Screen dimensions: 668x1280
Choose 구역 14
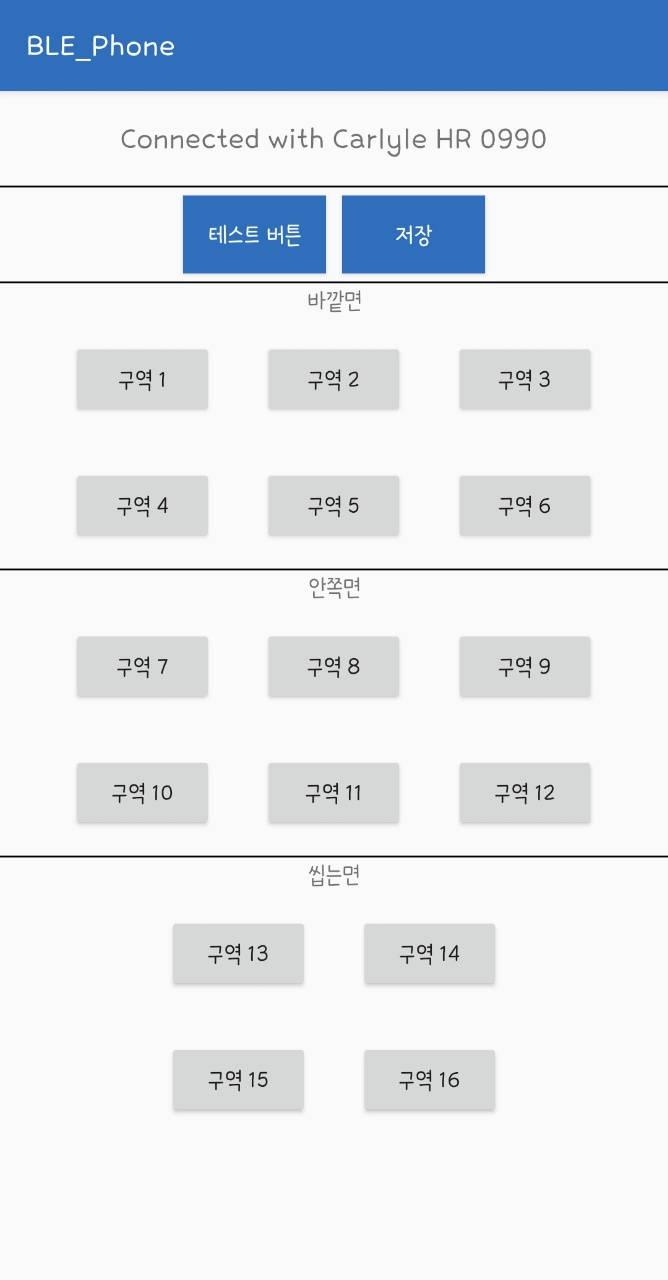pos(429,953)
